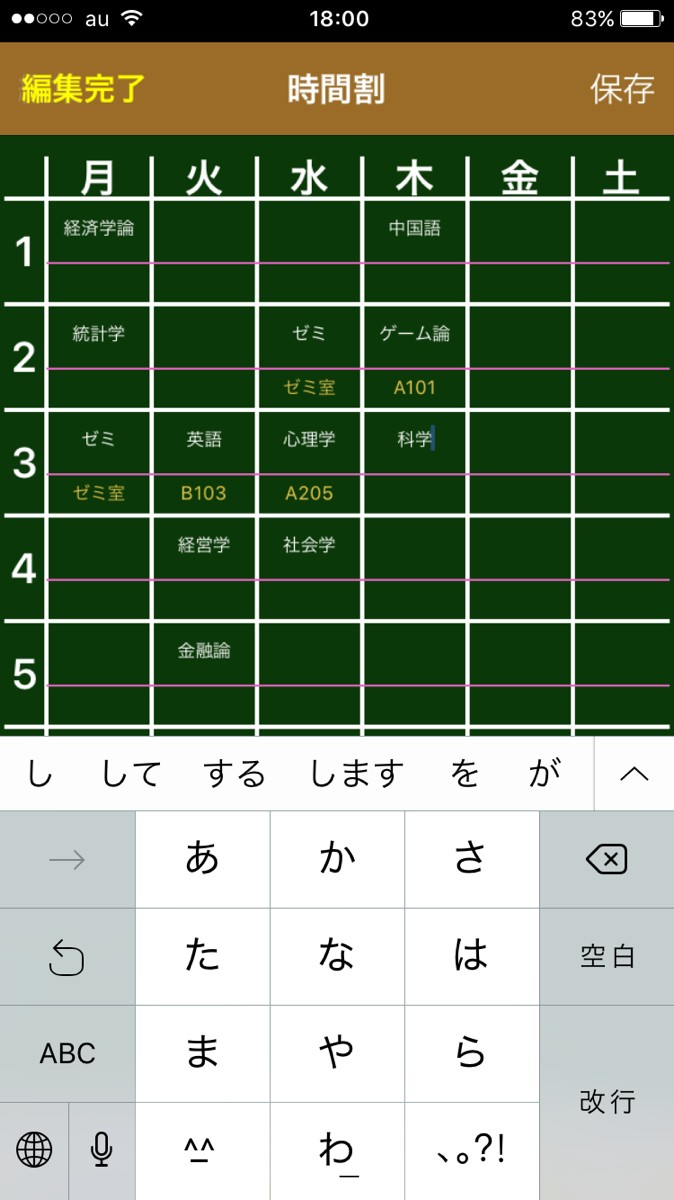Viewport: 674px width, 1200px height.
Task: Switch the keyboard to ABC
Action: 67,1053
